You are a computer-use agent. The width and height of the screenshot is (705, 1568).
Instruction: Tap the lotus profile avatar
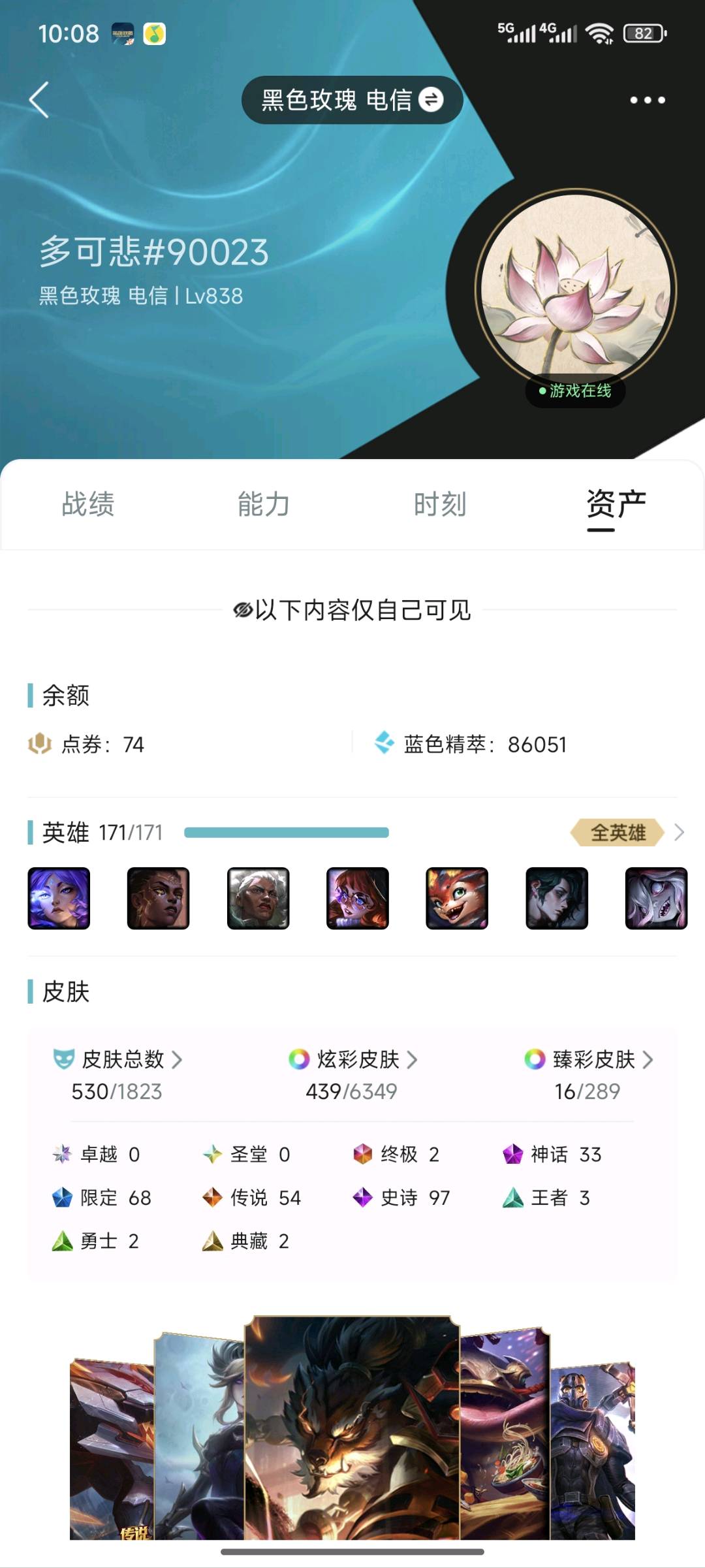576,289
